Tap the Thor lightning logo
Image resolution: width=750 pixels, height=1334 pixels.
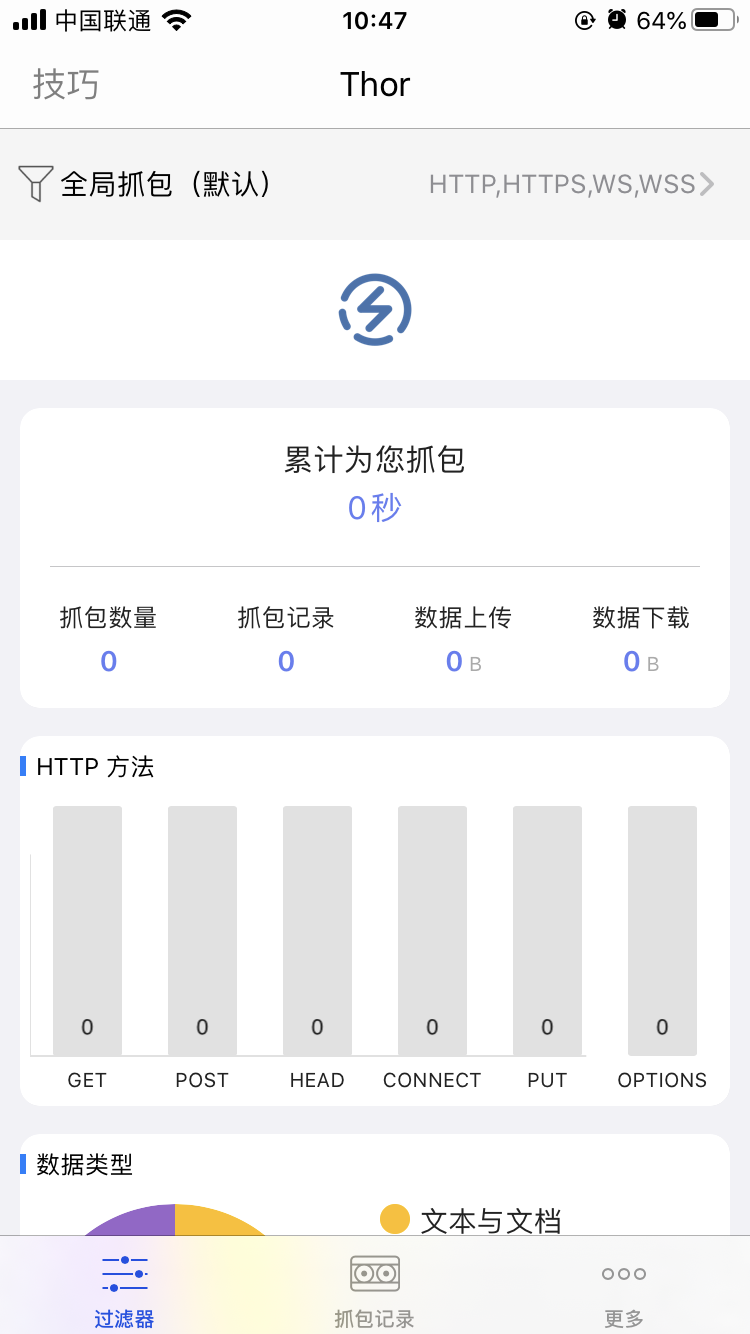point(375,309)
